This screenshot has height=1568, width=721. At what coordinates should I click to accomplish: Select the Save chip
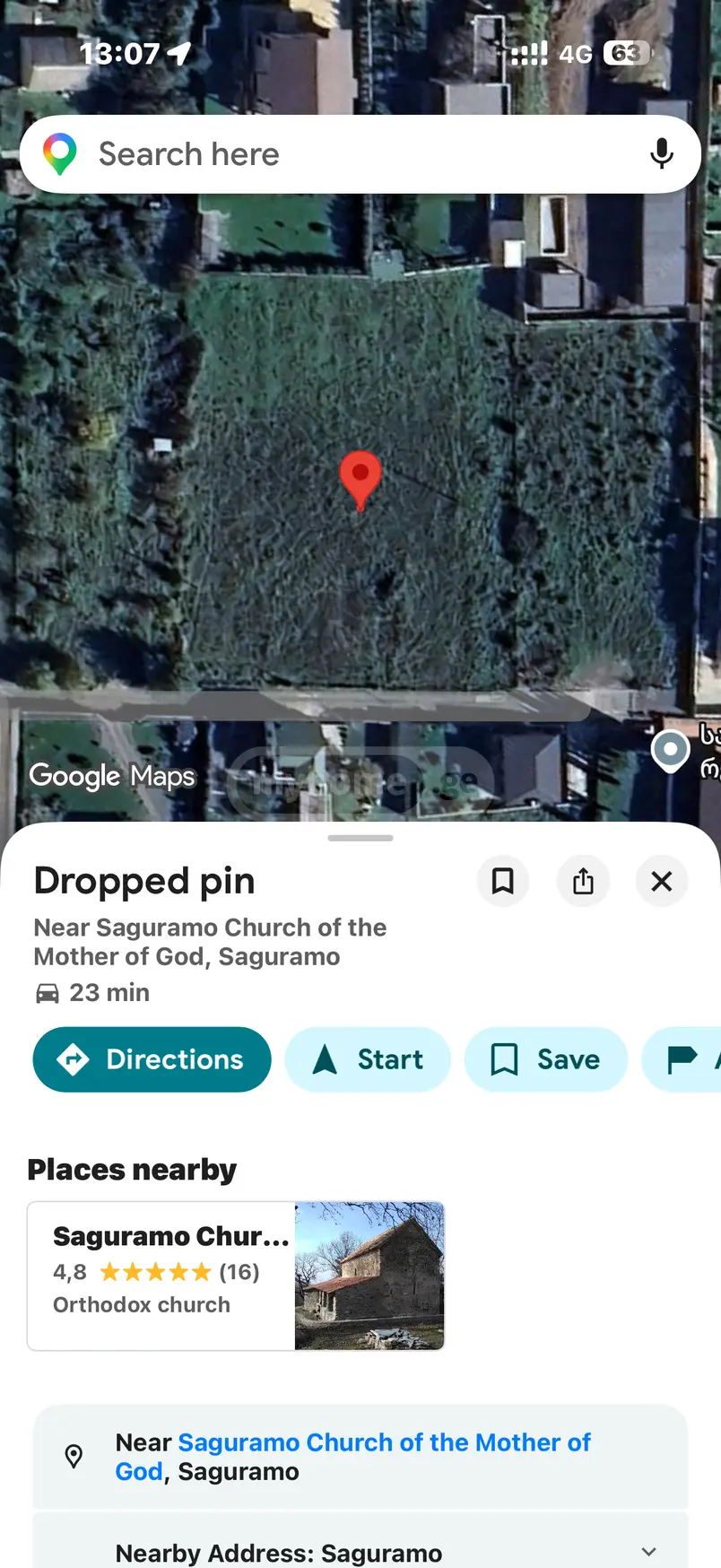pyautogui.click(x=545, y=1059)
